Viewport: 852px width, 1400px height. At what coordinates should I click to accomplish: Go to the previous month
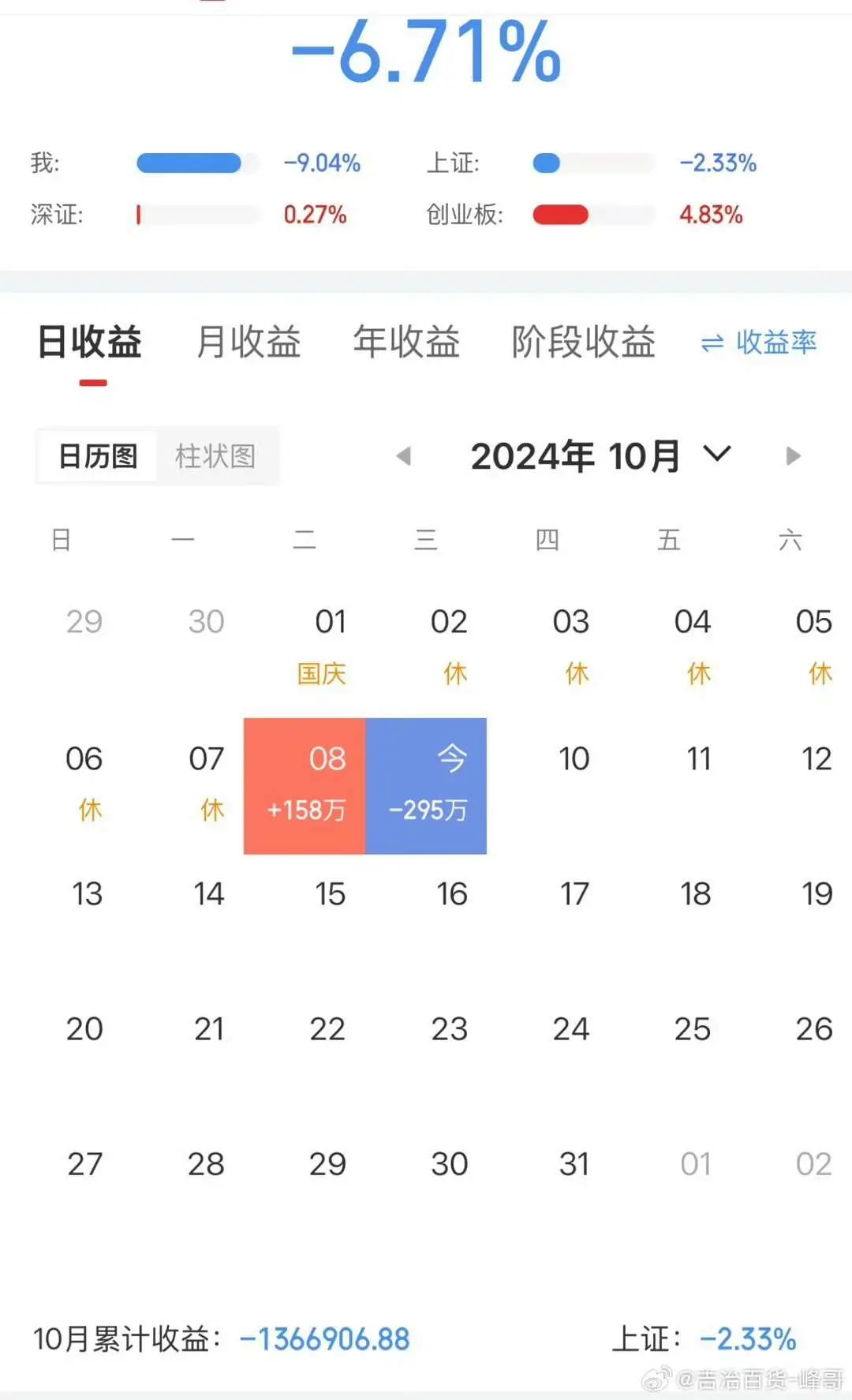point(404,456)
